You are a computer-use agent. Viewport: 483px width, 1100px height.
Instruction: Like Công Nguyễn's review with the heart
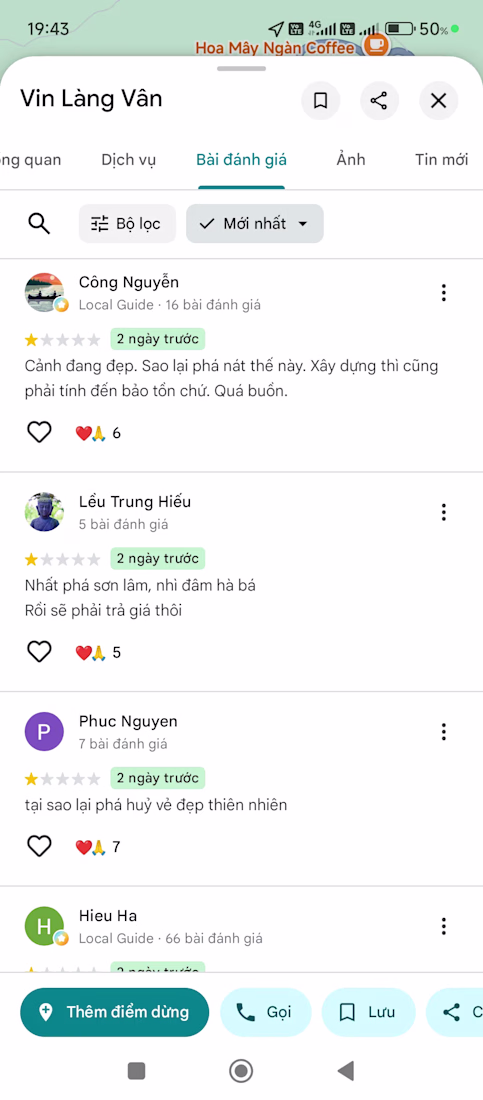(x=39, y=433)
